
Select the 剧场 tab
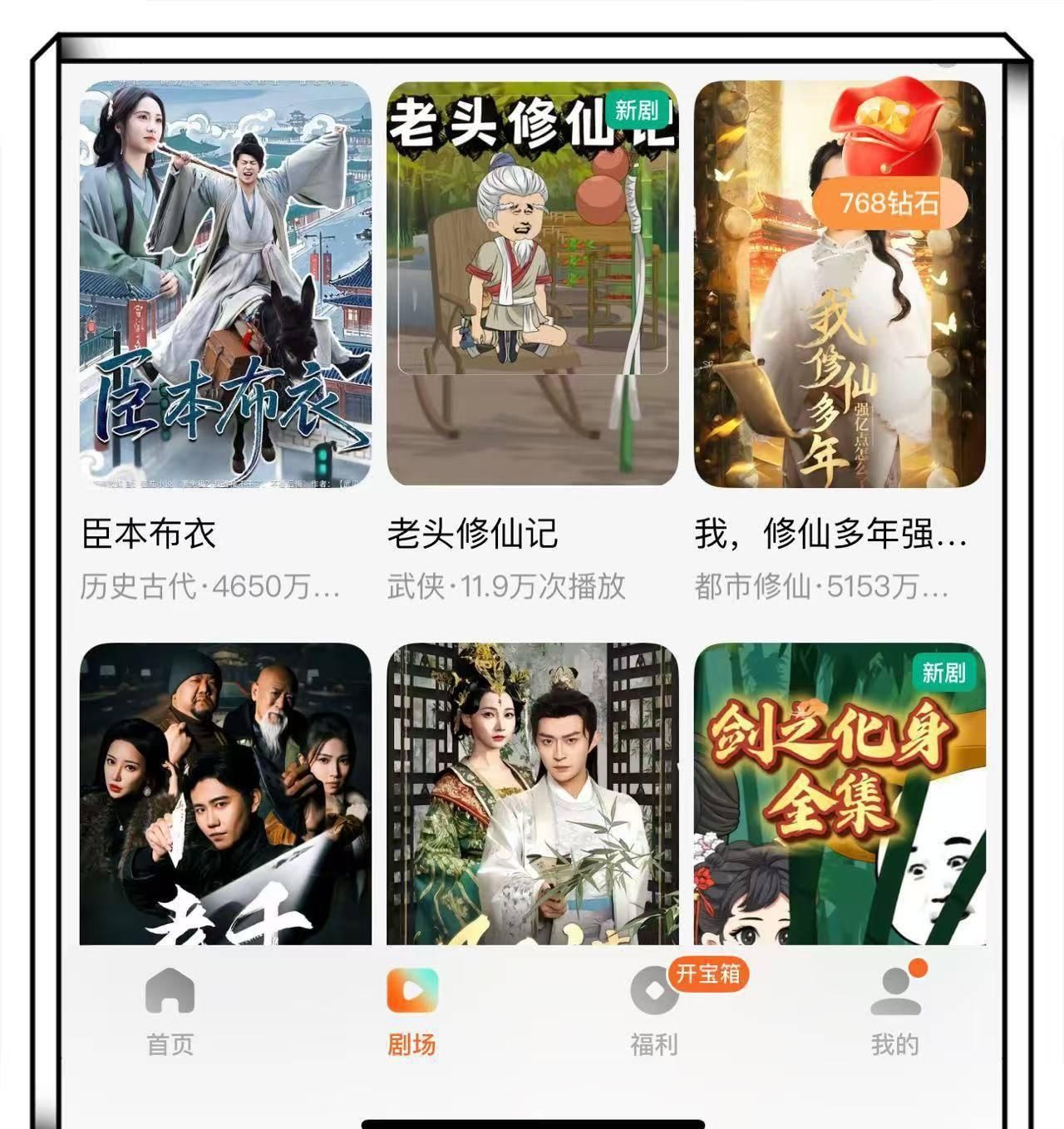(x=411, y=1011)
